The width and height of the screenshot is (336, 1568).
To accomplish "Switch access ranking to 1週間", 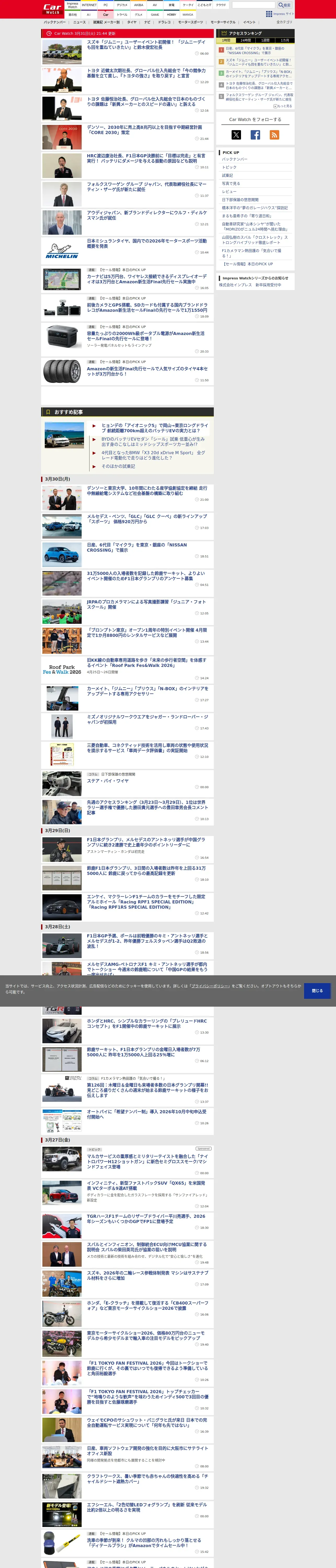I will pos(265,40).
